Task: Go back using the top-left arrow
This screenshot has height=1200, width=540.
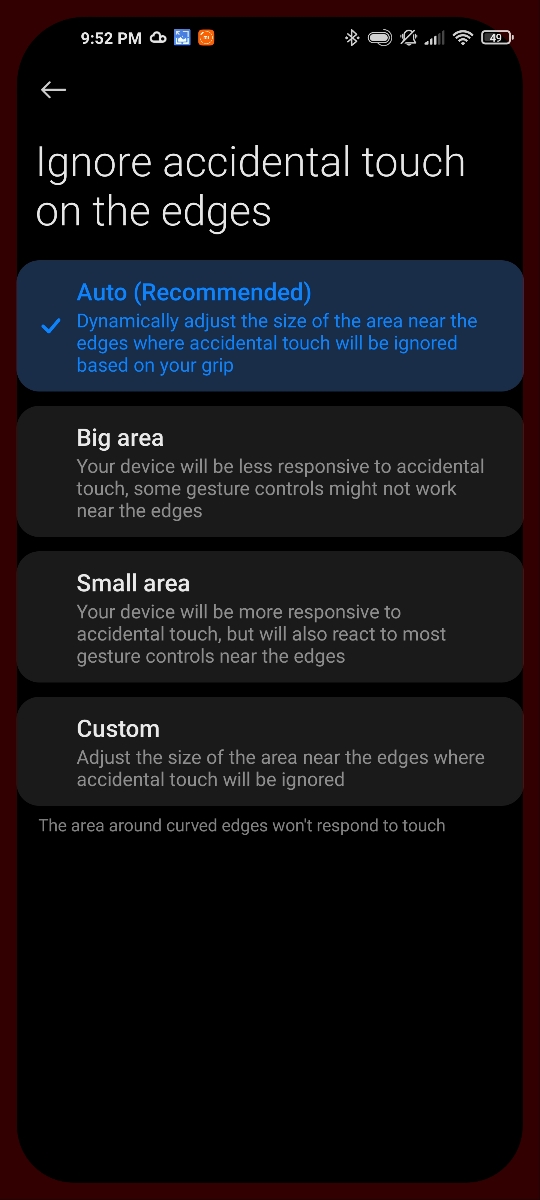Action: click(53, 90)
